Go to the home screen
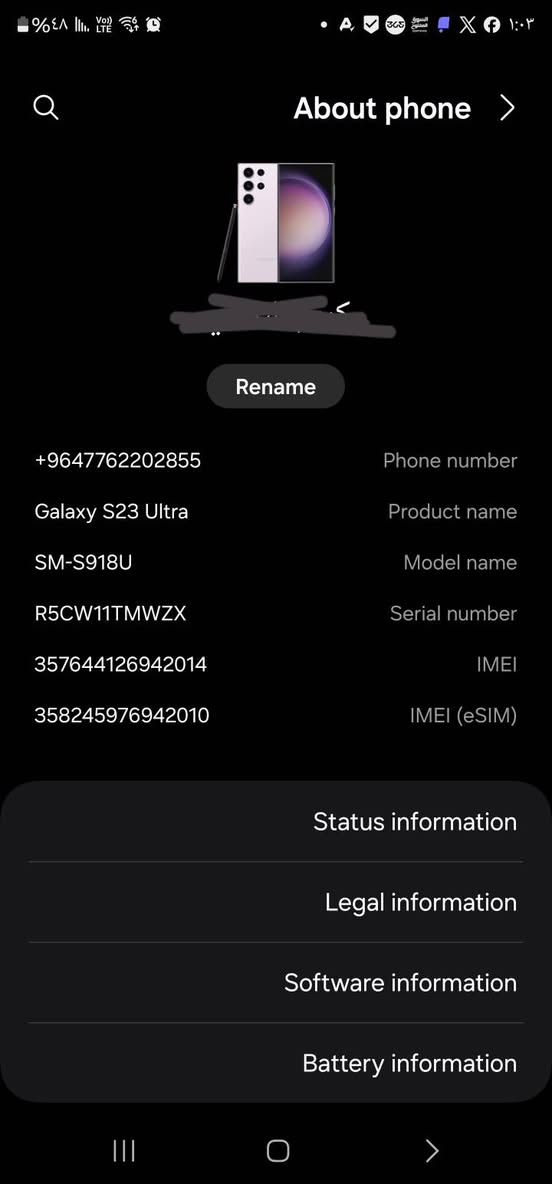The image size is (552, 1184). click(278, 1150)
